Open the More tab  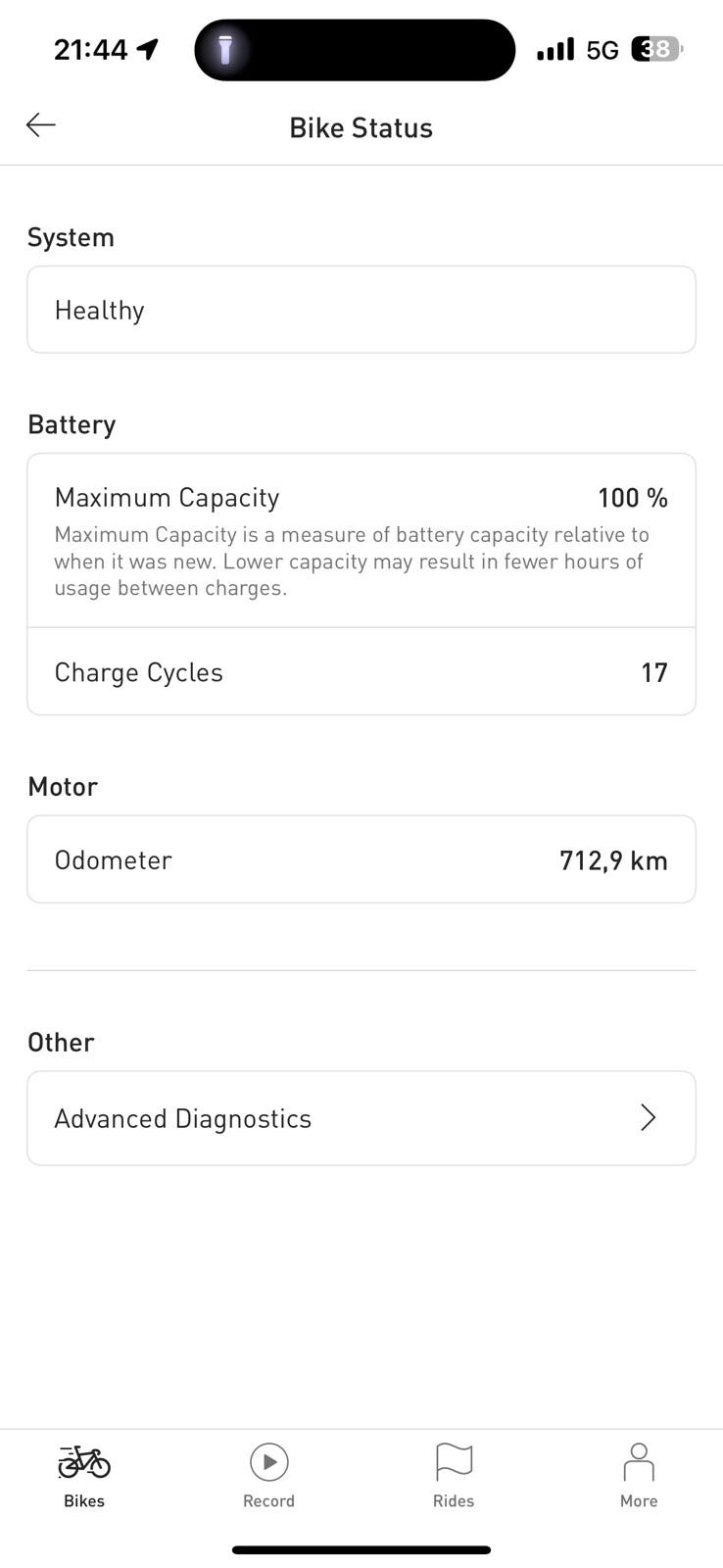point(639,1476)
